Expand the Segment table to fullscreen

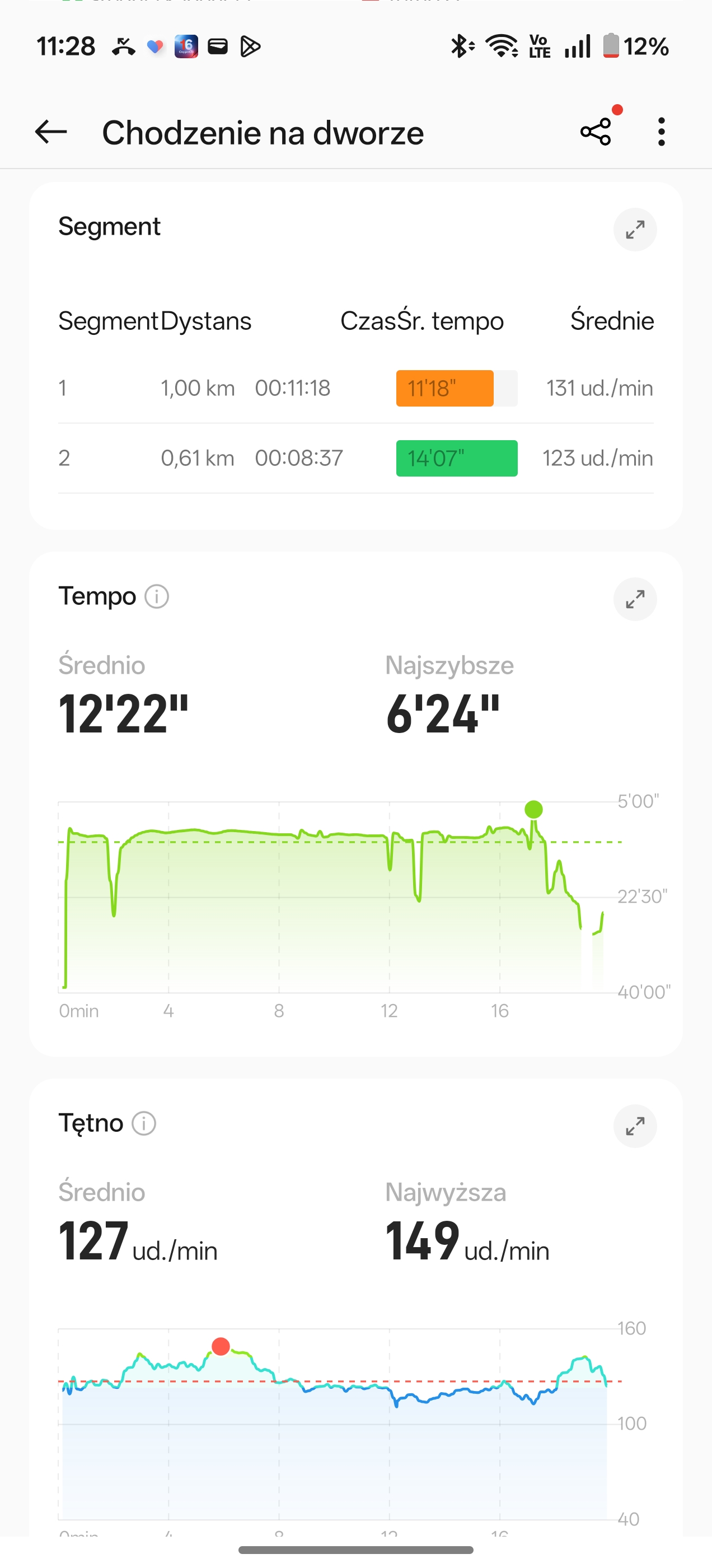click(635, 230)
